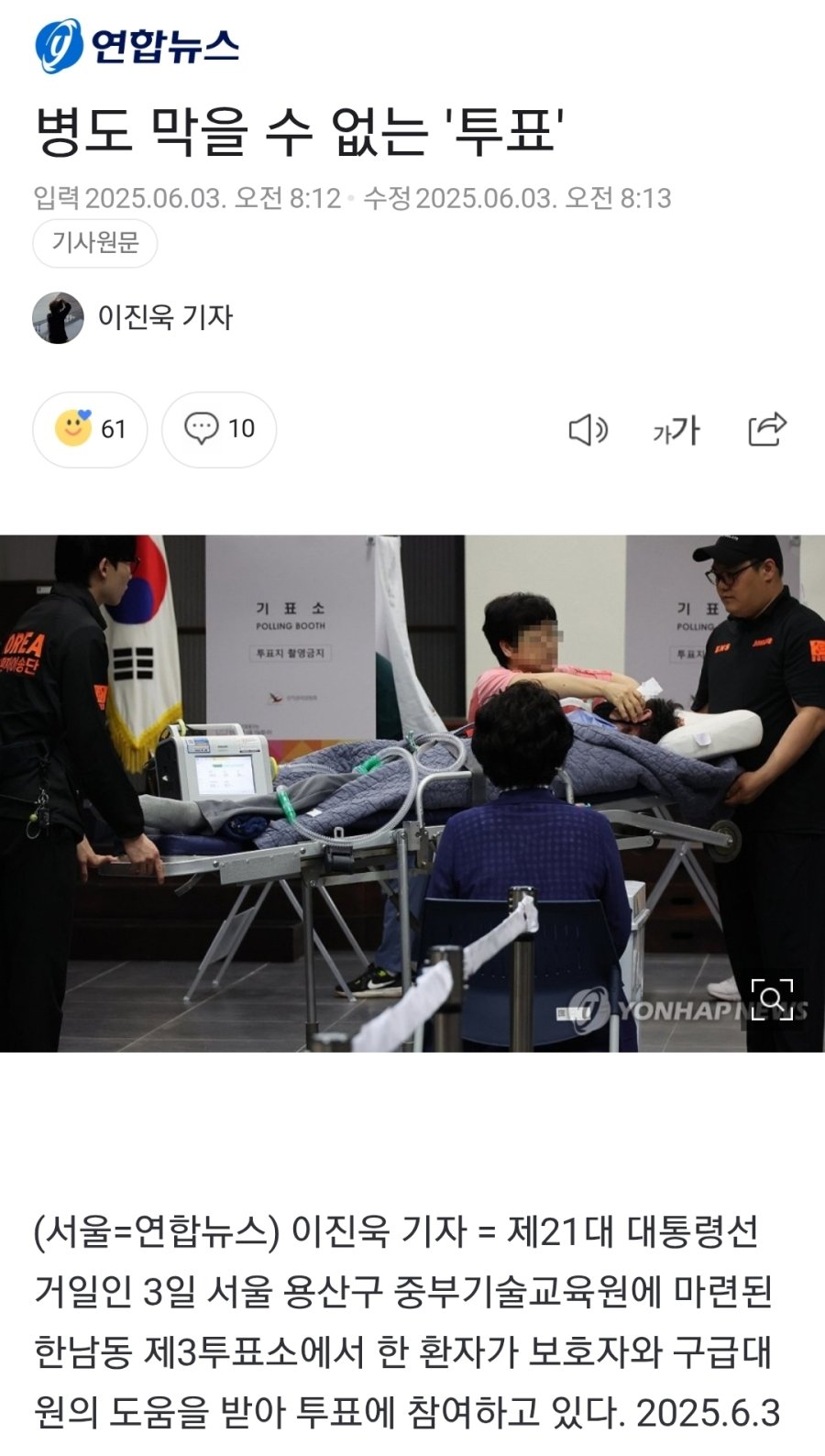Open the comments with 10 replies

click(219, 429)
